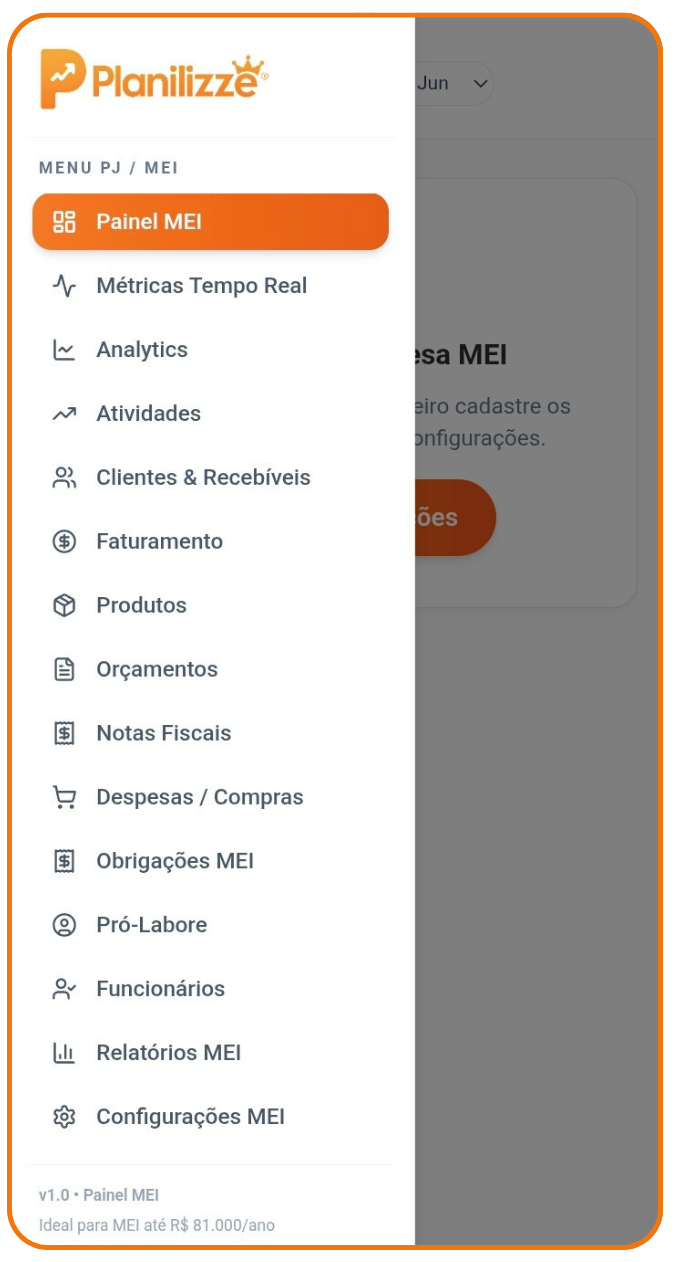Image resolution: width=674 pixels, height=1262 pixels.
Task: Go to Métricas Tempo Real
Action: pos(201,286)
